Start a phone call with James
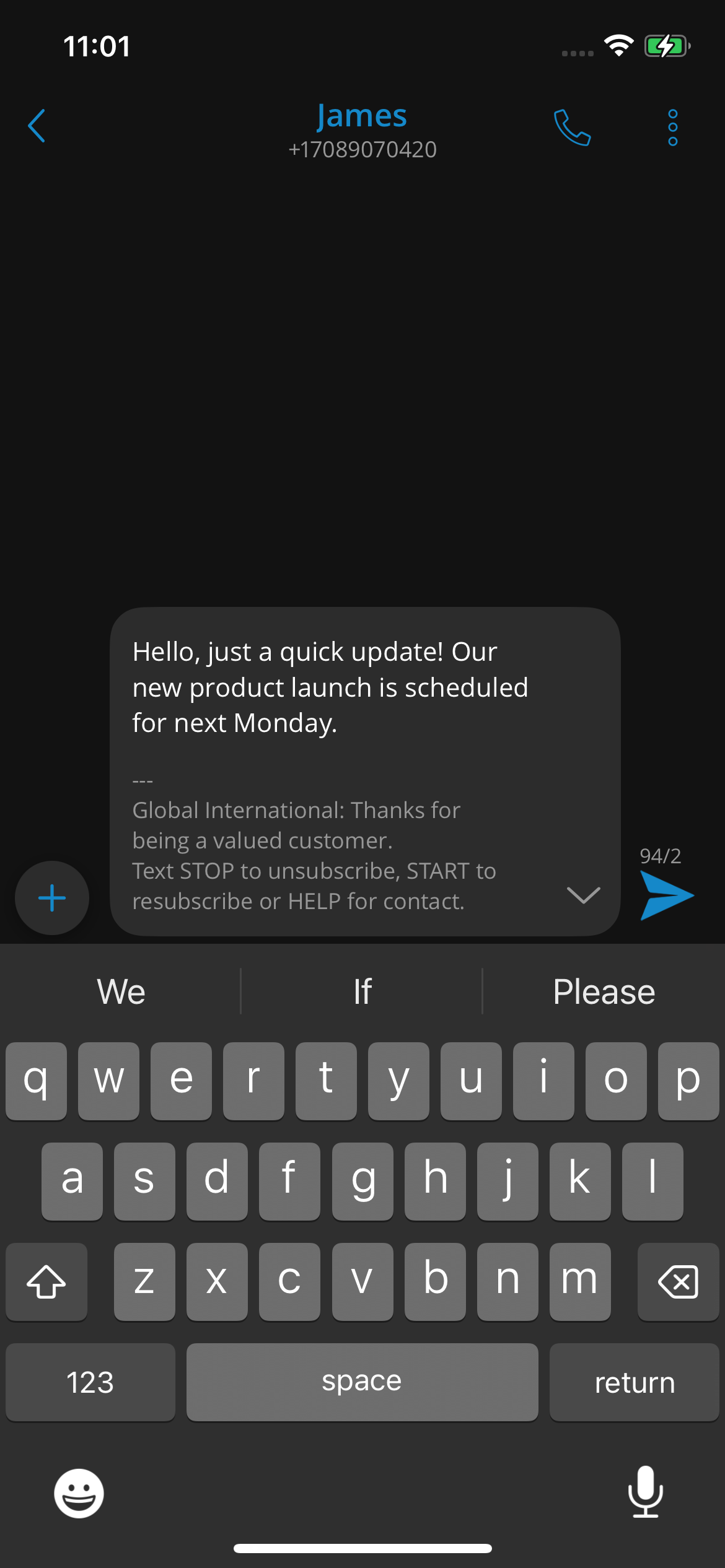The height and width of the screenshot is (1568, 725). coord(571,128)
